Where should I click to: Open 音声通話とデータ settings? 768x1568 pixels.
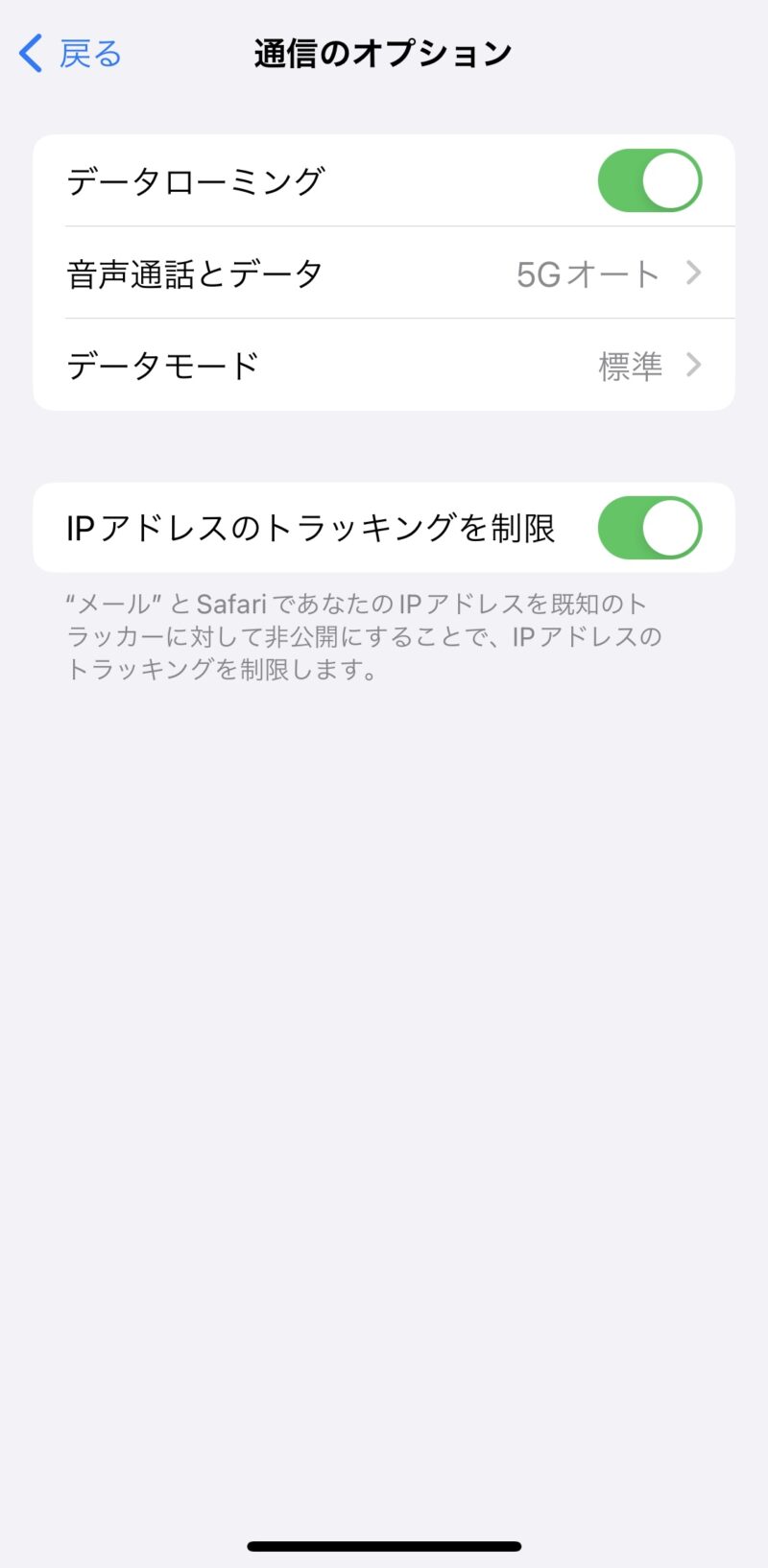[x=384, y=273]
